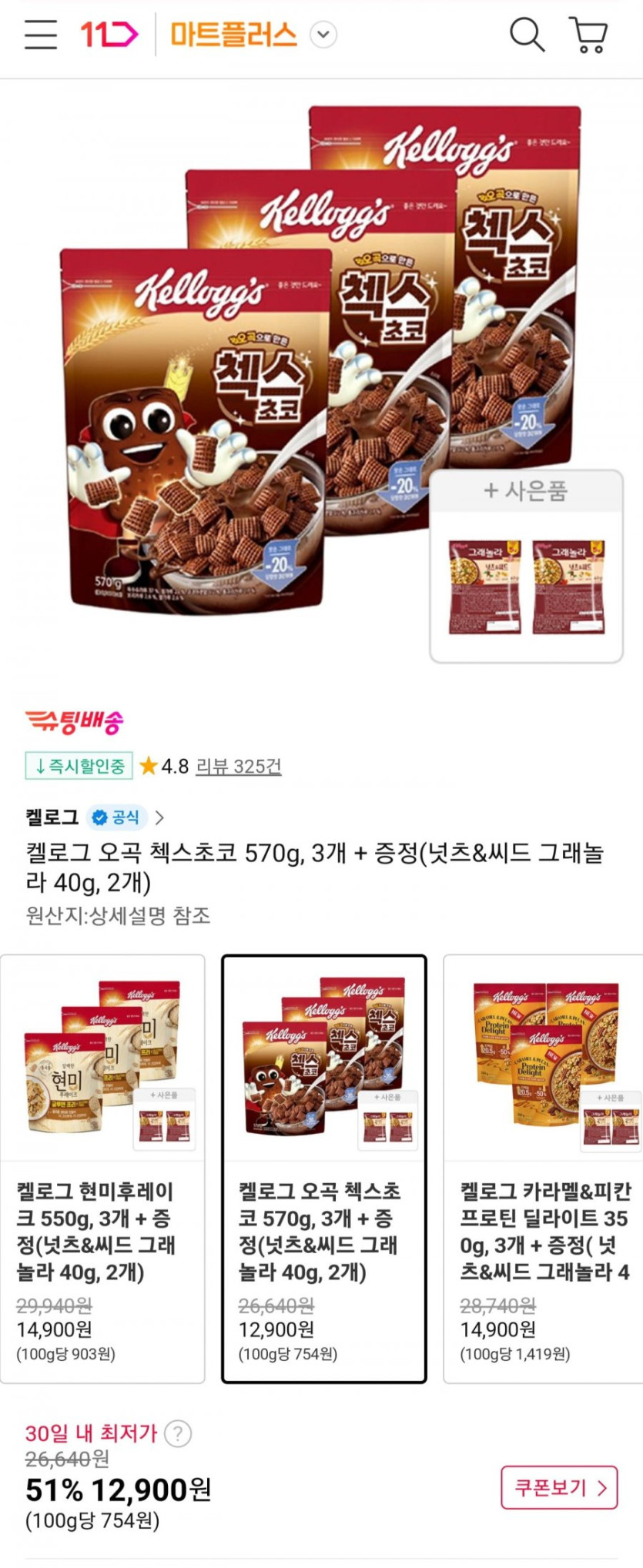Open the shopping cart
Screen dimensions: 643x1568
coord(589,35)
